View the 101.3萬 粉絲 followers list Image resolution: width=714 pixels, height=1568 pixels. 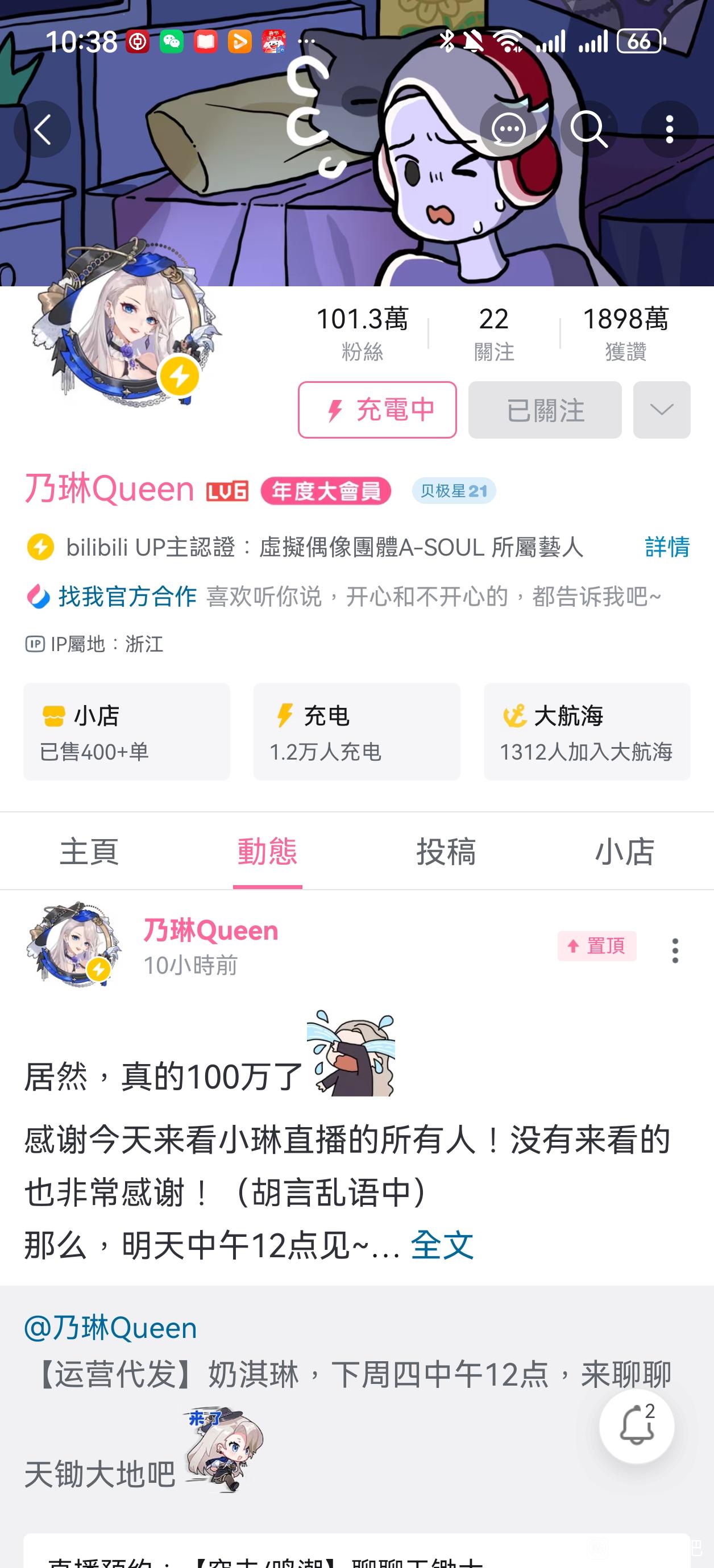(362, 333)
